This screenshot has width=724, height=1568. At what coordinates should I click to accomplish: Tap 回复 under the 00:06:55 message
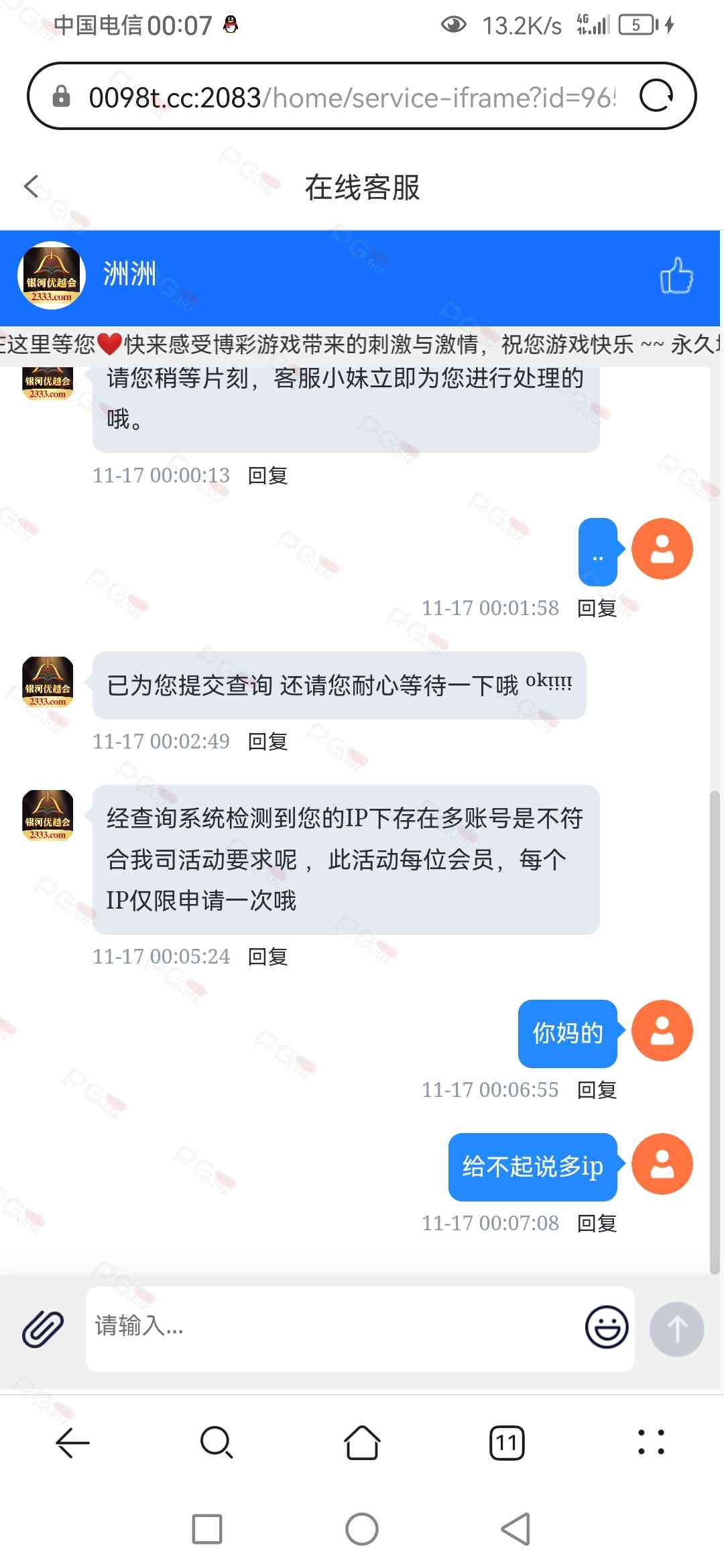[x=597, y=1090]
